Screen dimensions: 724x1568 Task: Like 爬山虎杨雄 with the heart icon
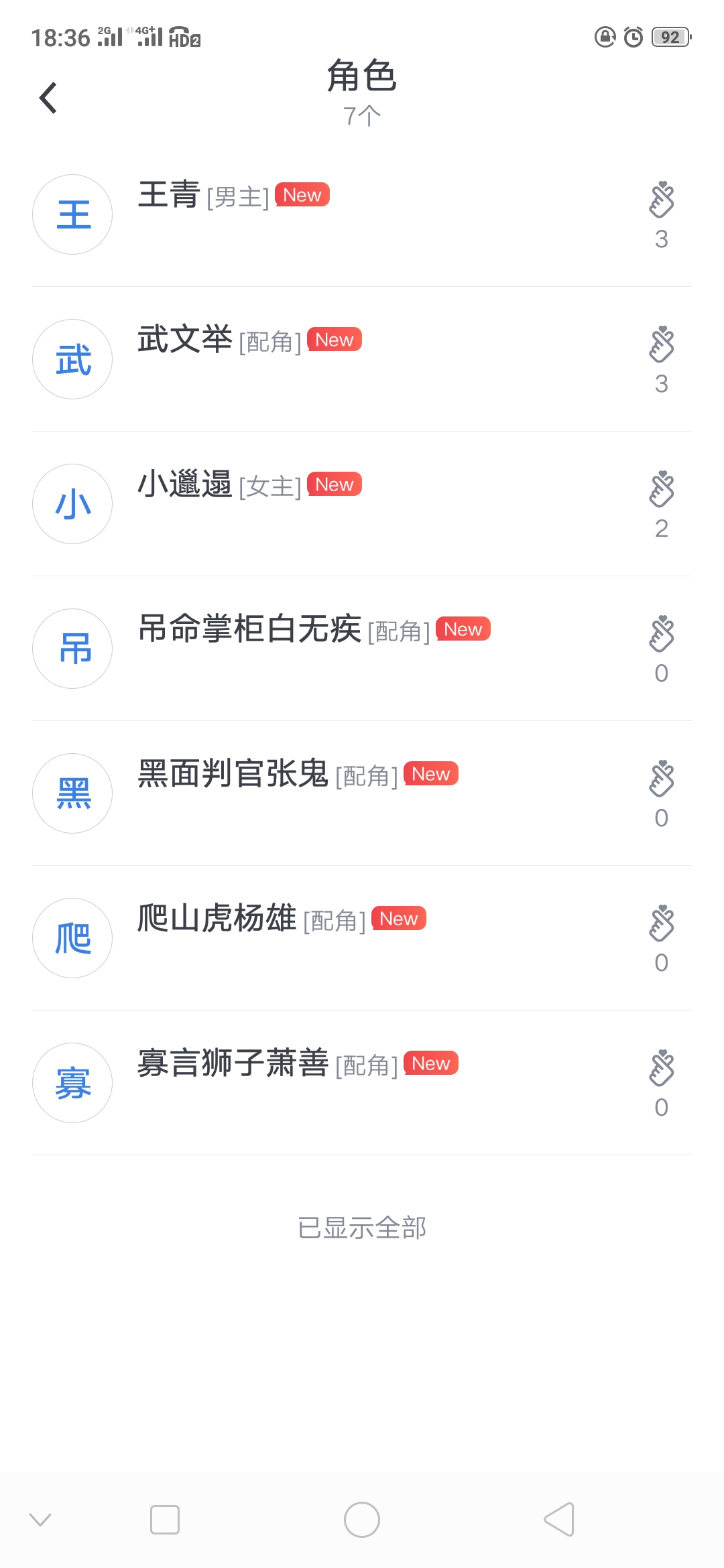click(661, 923)
